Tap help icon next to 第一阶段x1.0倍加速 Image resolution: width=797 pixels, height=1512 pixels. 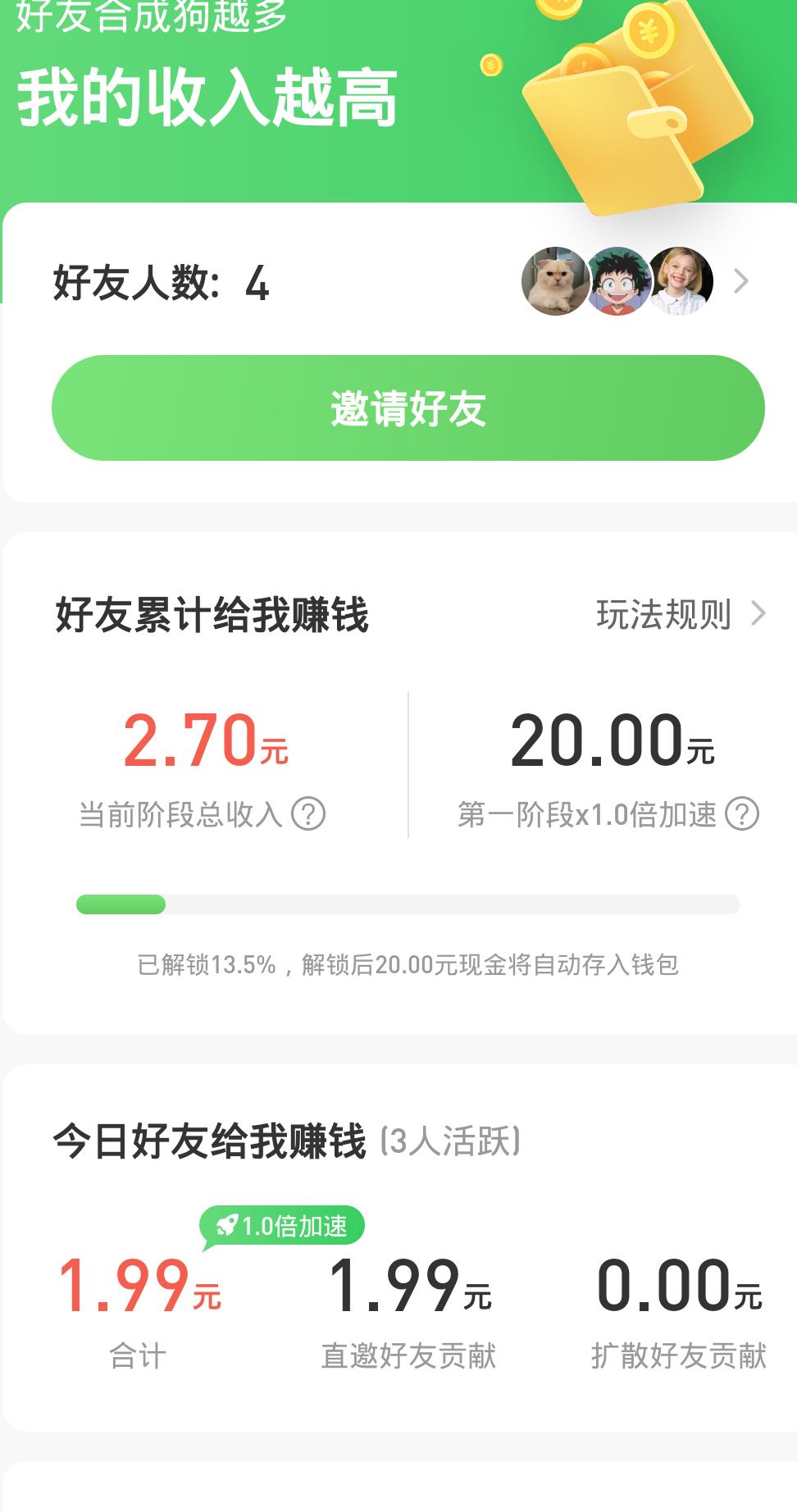(742, 814)
